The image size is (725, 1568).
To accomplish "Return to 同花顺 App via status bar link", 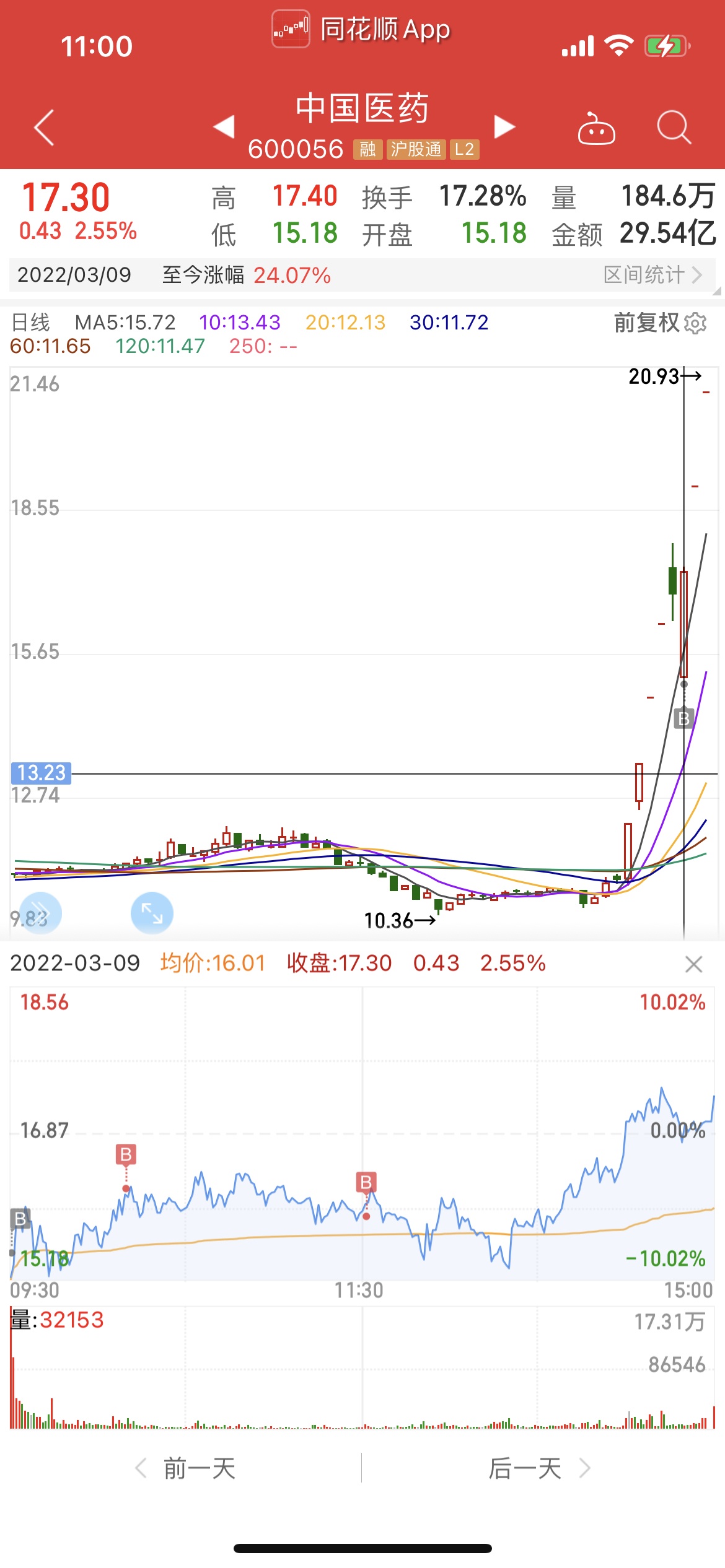I will (x=361, y=29).
